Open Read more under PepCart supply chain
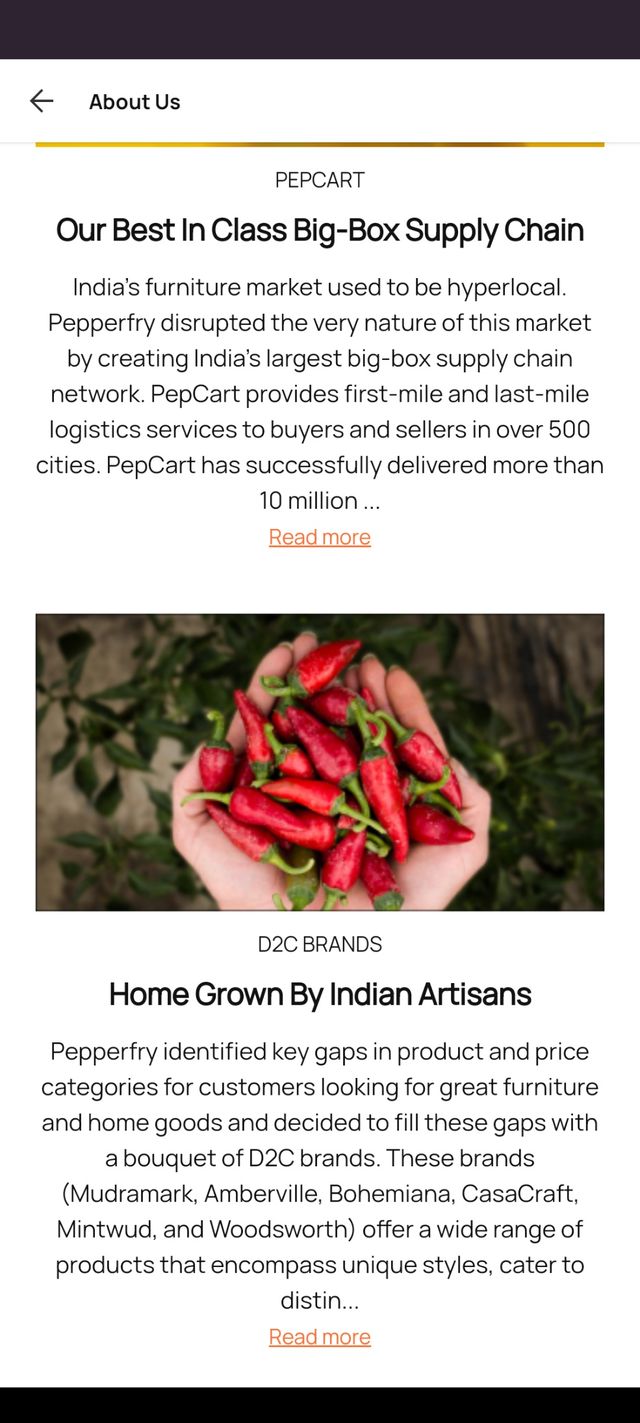The height and width of the screenshot is (1423, 640). [x=319, y=537]
